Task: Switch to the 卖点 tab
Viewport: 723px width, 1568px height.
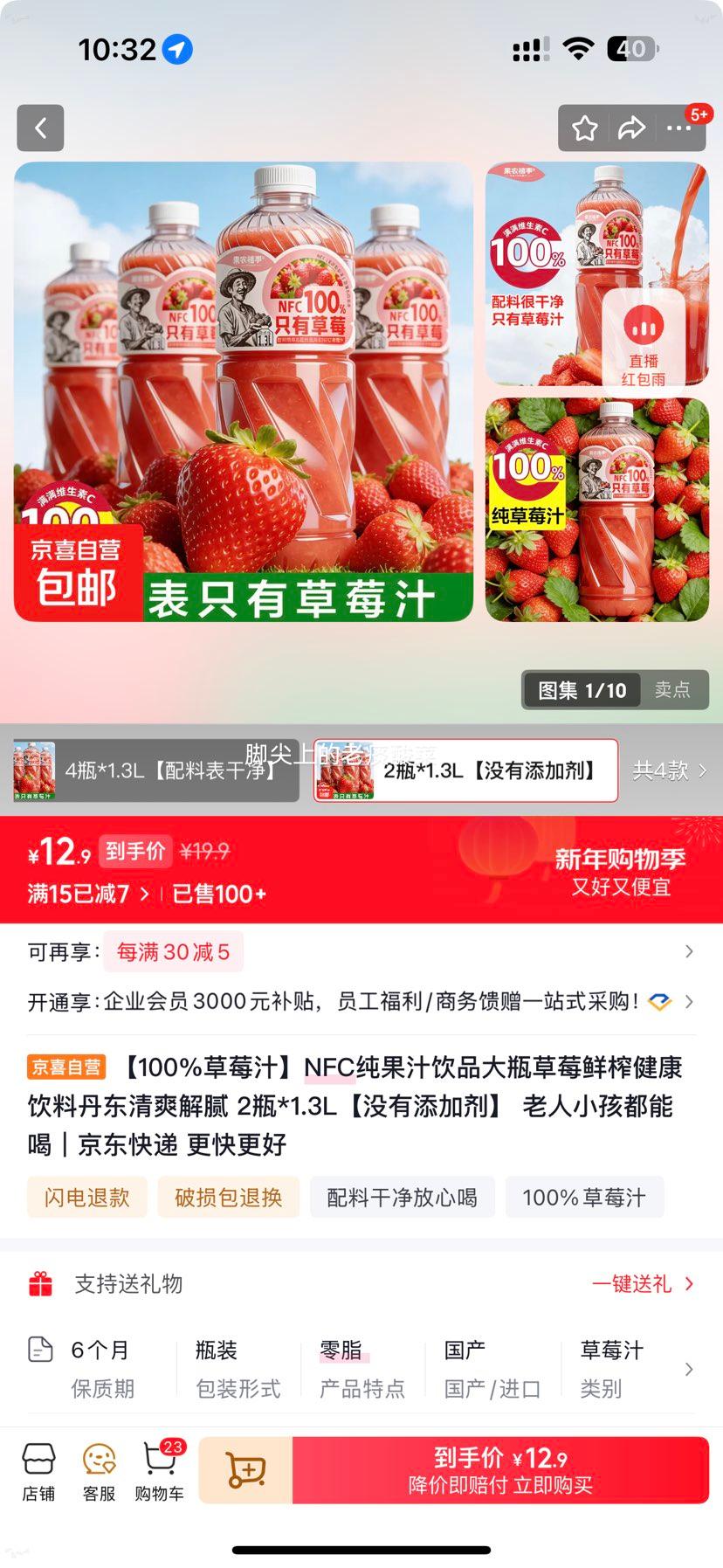Action: pyautogui.click(x=675, y=689)
